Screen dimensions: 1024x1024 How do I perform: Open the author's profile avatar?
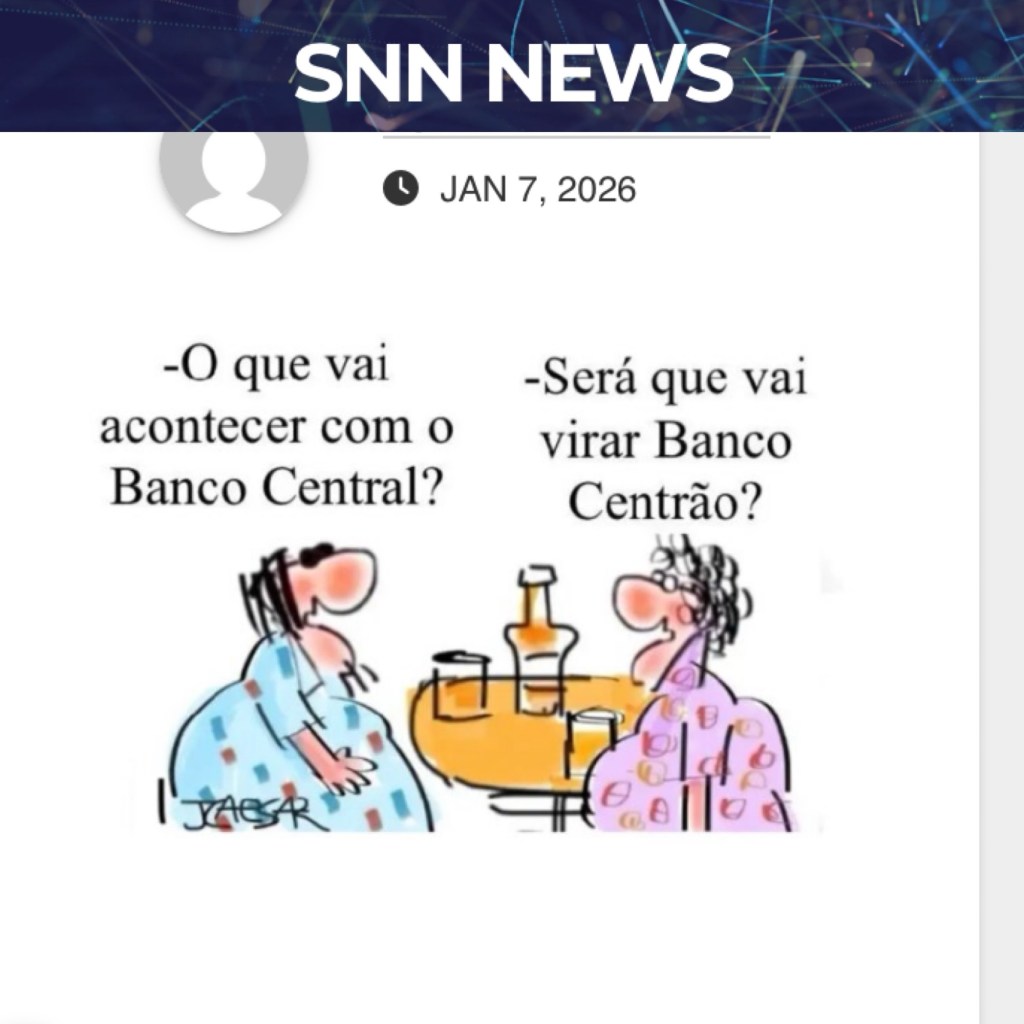[x=234, y=180]
